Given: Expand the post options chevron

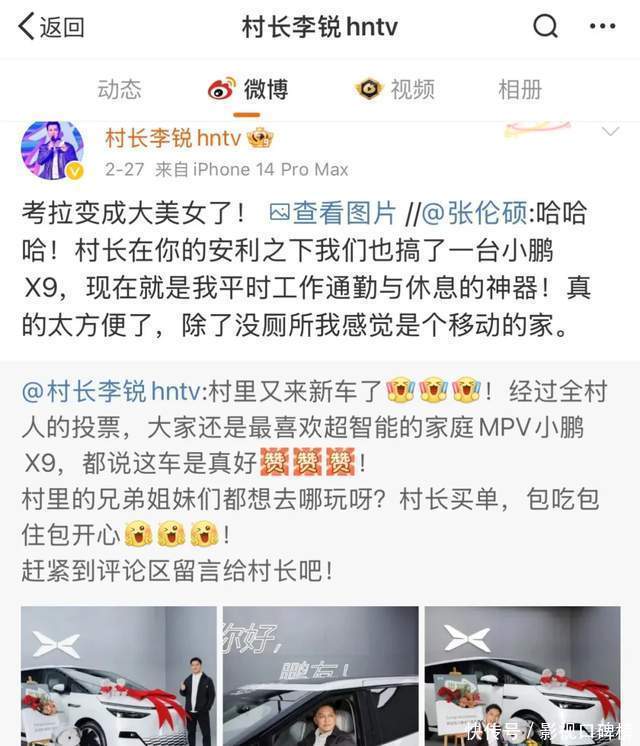Looking at the screenshot, I should (x=609, y=132).
